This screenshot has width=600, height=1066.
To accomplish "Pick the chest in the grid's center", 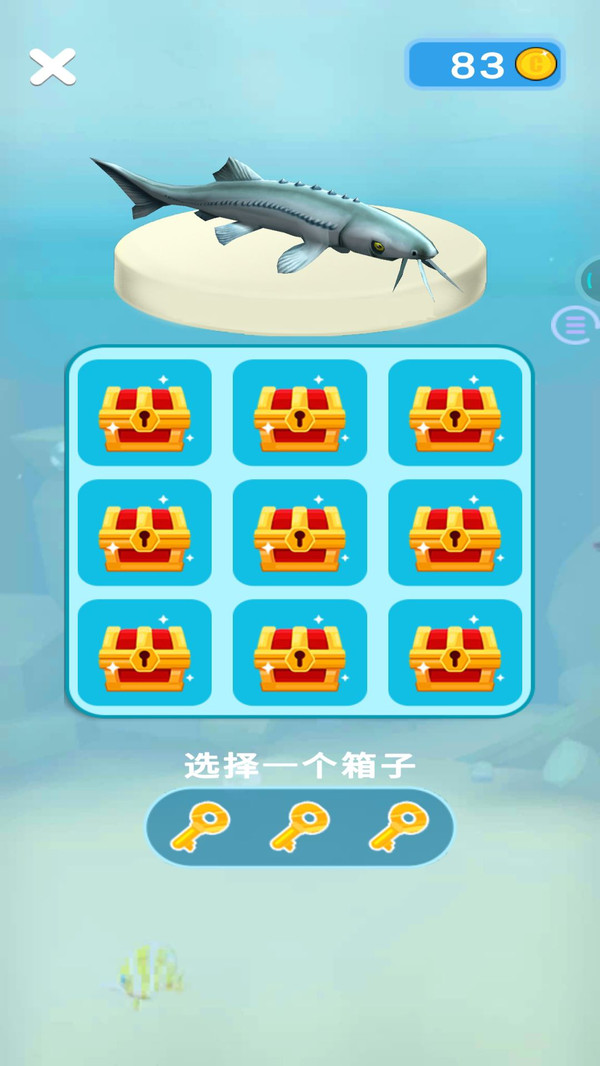I will (x=300, y=532).
